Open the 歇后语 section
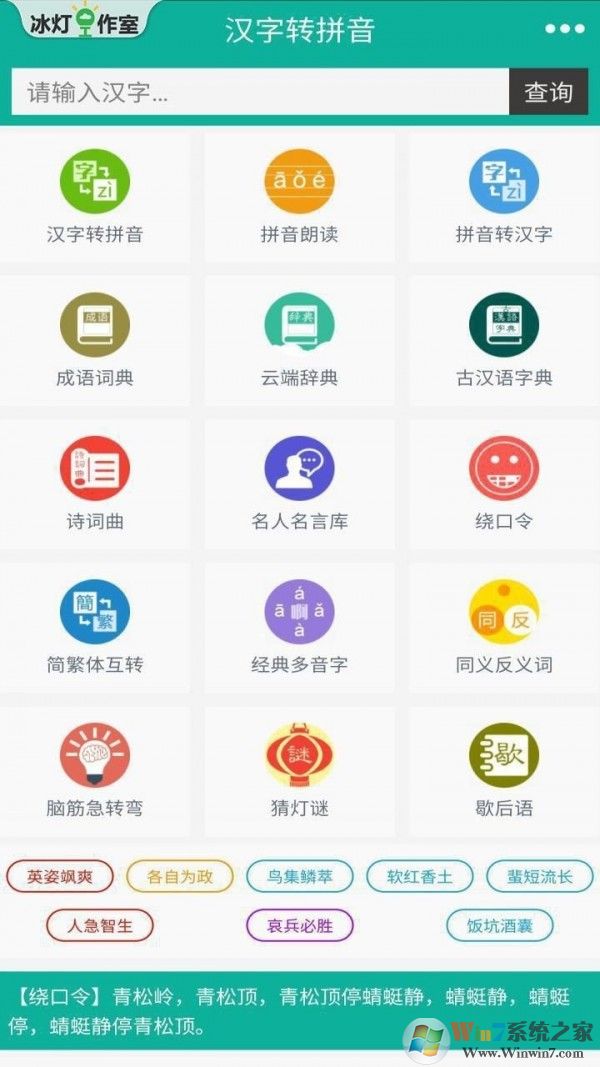600x1067 pixels. pyautogui.click(x=504, y=770)
